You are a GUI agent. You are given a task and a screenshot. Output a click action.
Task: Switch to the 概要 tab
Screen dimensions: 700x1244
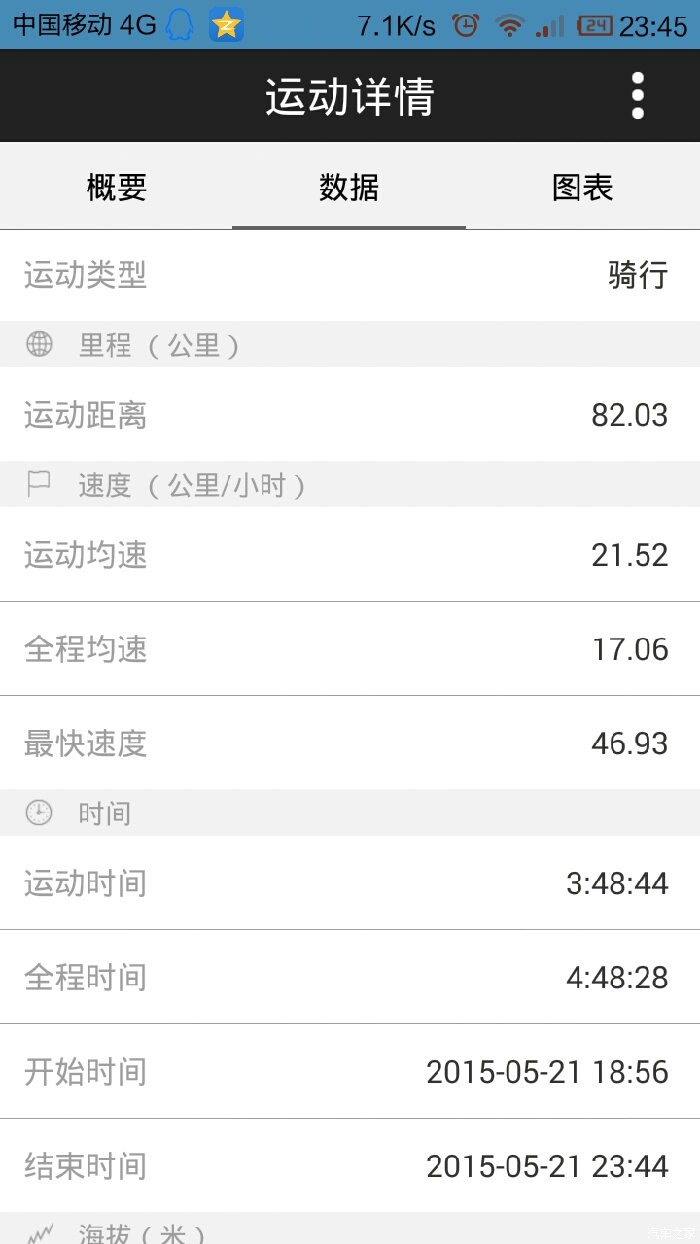[x=117, y=187]
